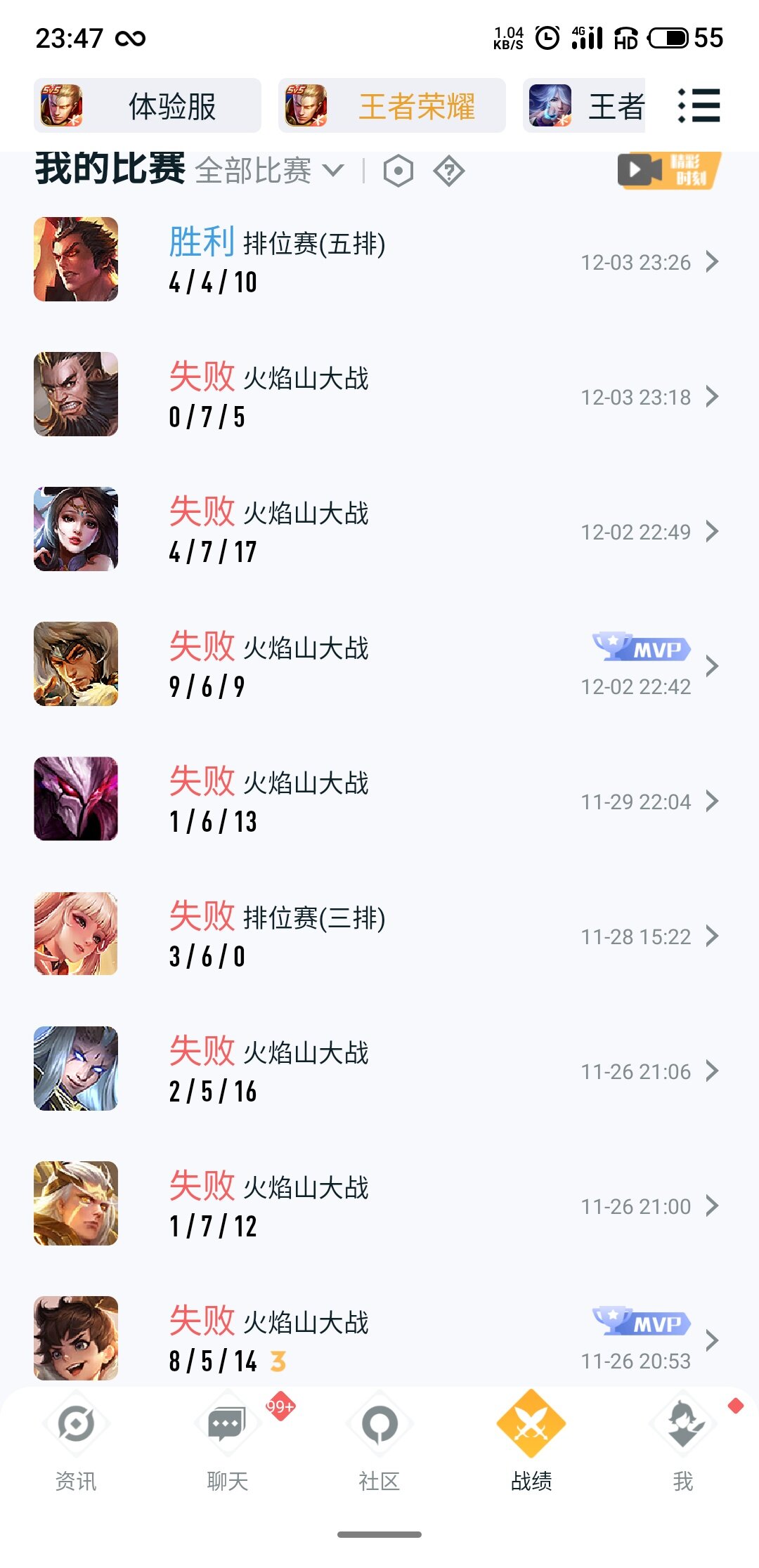This screenshot has width=759, height=1568.
Task: Open the question mark help icon
Action: coord(449,171)
